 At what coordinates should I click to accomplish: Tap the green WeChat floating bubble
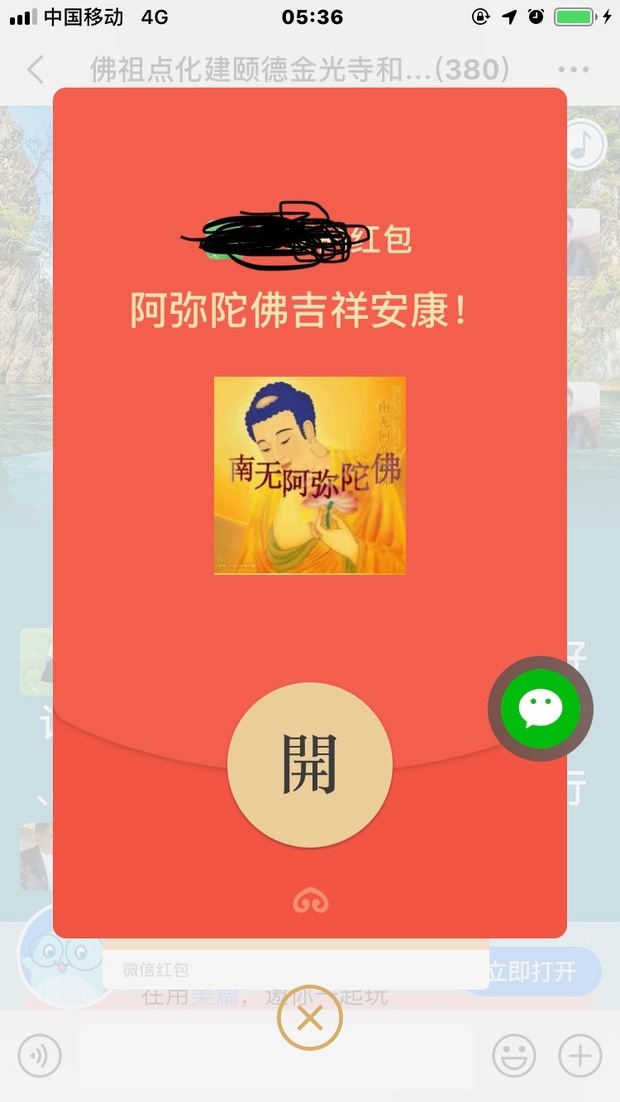tap(540, 709)
